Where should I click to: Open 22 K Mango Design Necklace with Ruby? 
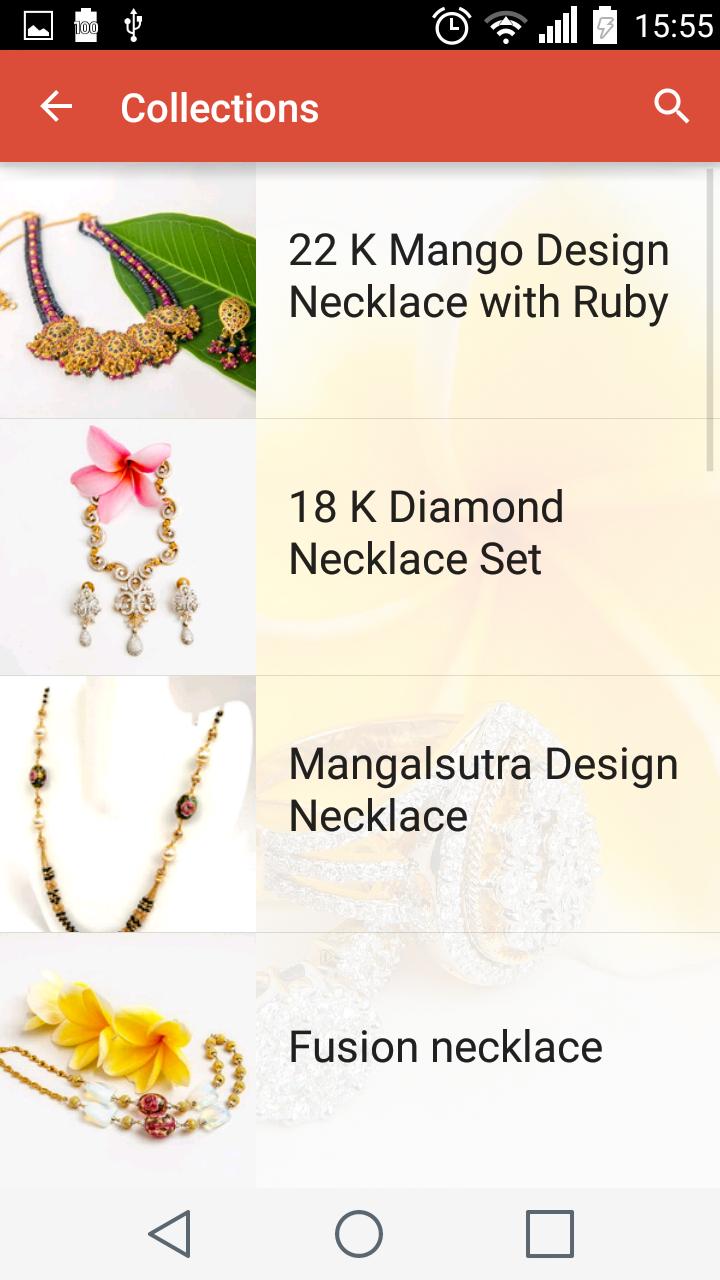(478, 275)
